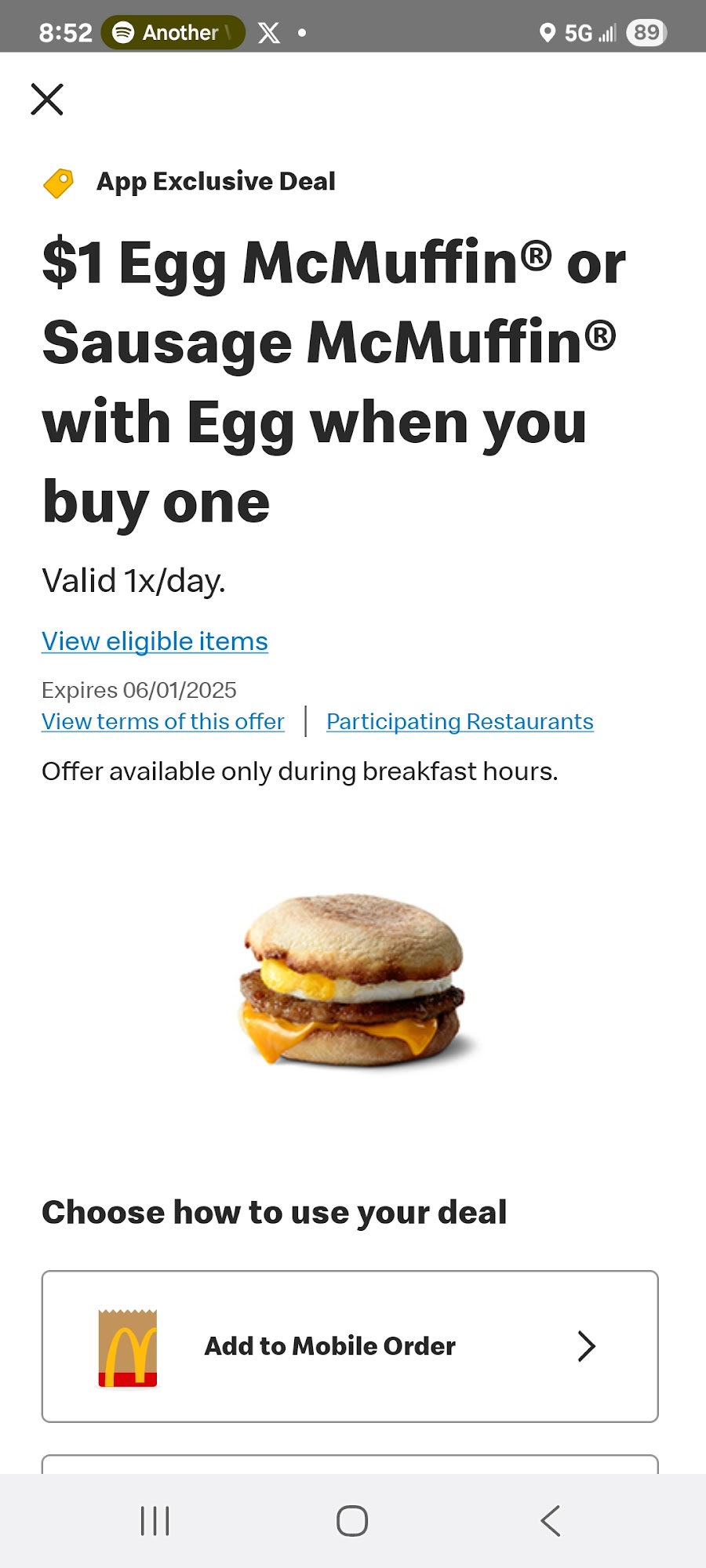
Task: Open the Spotify notification pill
Action: [x=173, y=33]
